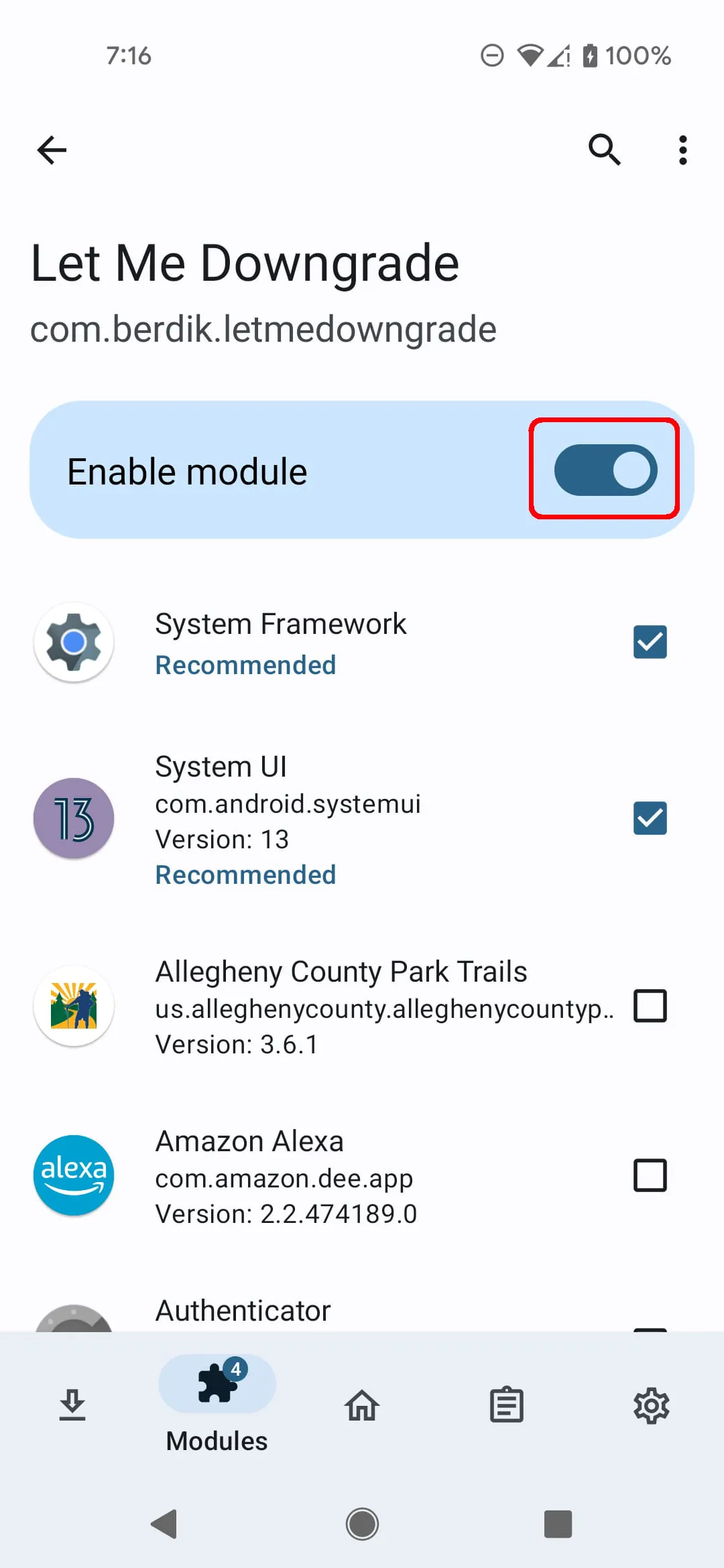This screenshot has width=724, height=1568.
Task: Uncheck the System UI checkbox
Action: [x=650, y=818]
